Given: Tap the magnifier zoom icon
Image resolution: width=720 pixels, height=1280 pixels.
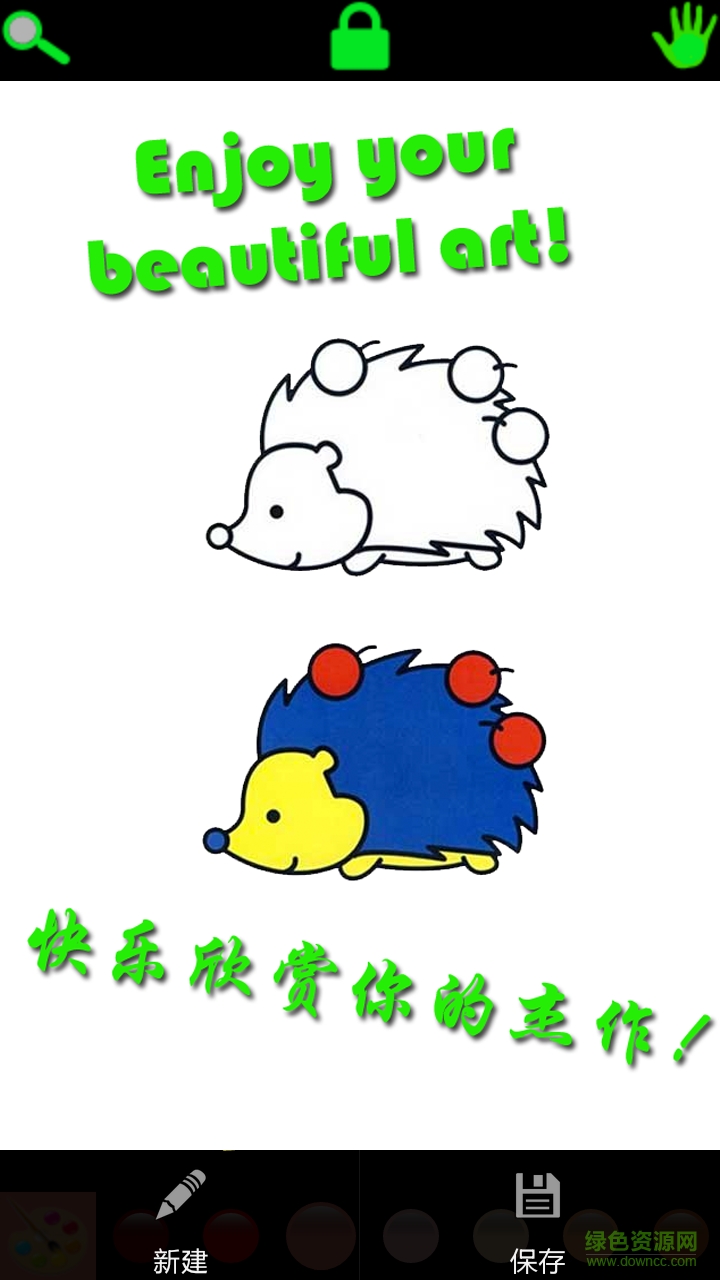Looking at the screenshot, I should (35, 37).
